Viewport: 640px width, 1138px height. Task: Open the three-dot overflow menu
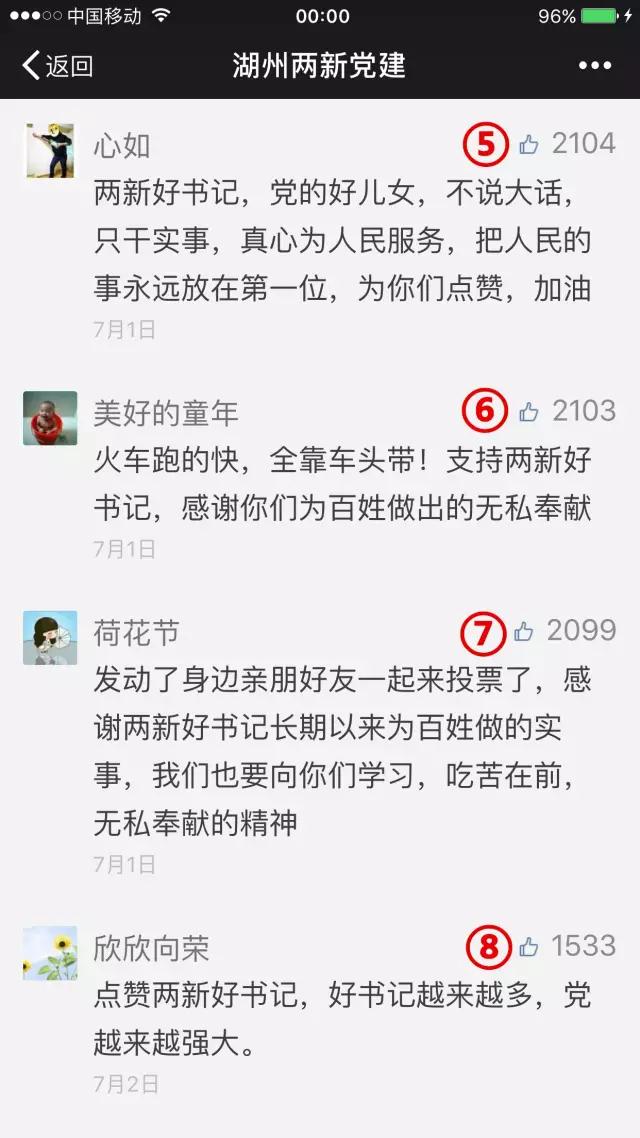click(595, 67)
